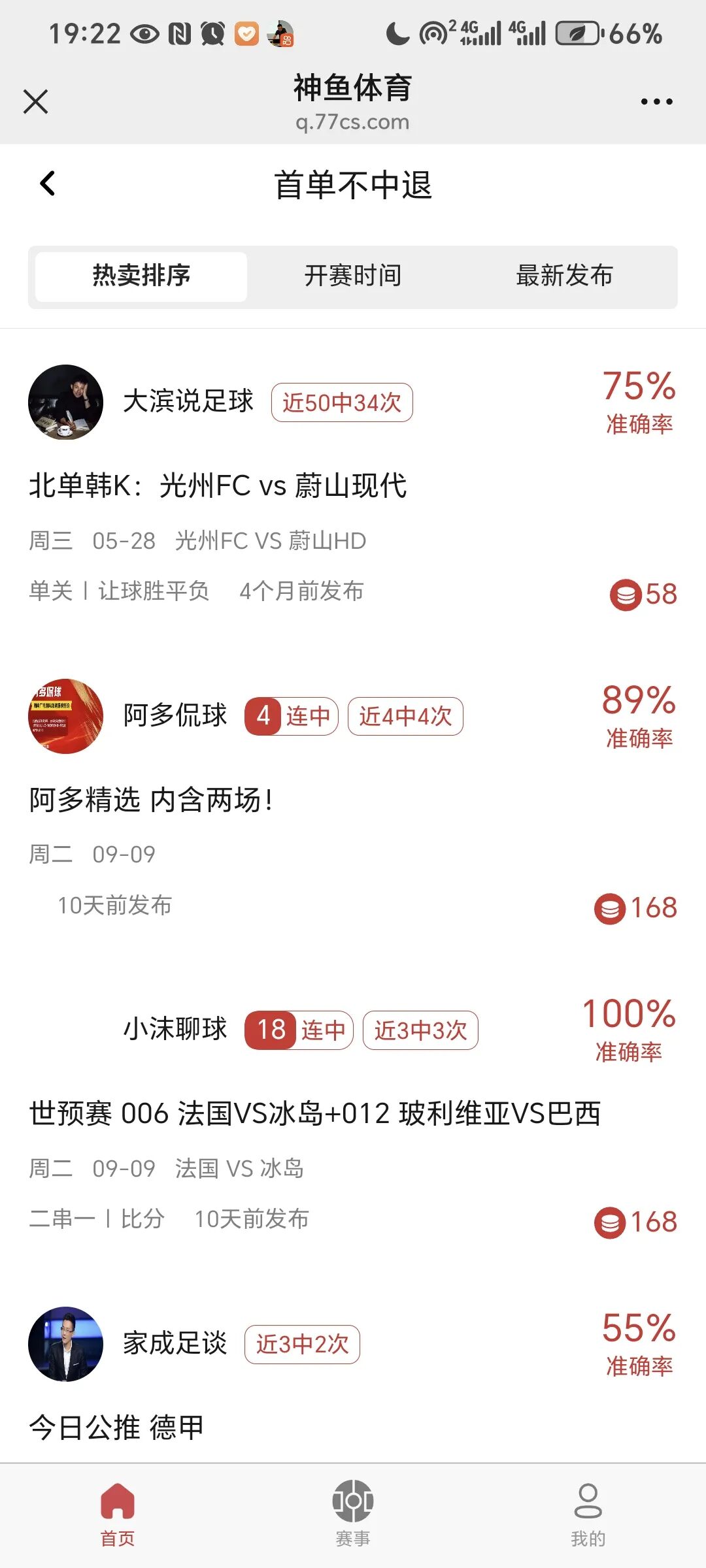Image resolution: width=706 pixels, height=1568 pixels.
Task: View 家成足谈 profile avatar
Action: click(x=65, y=1344)
